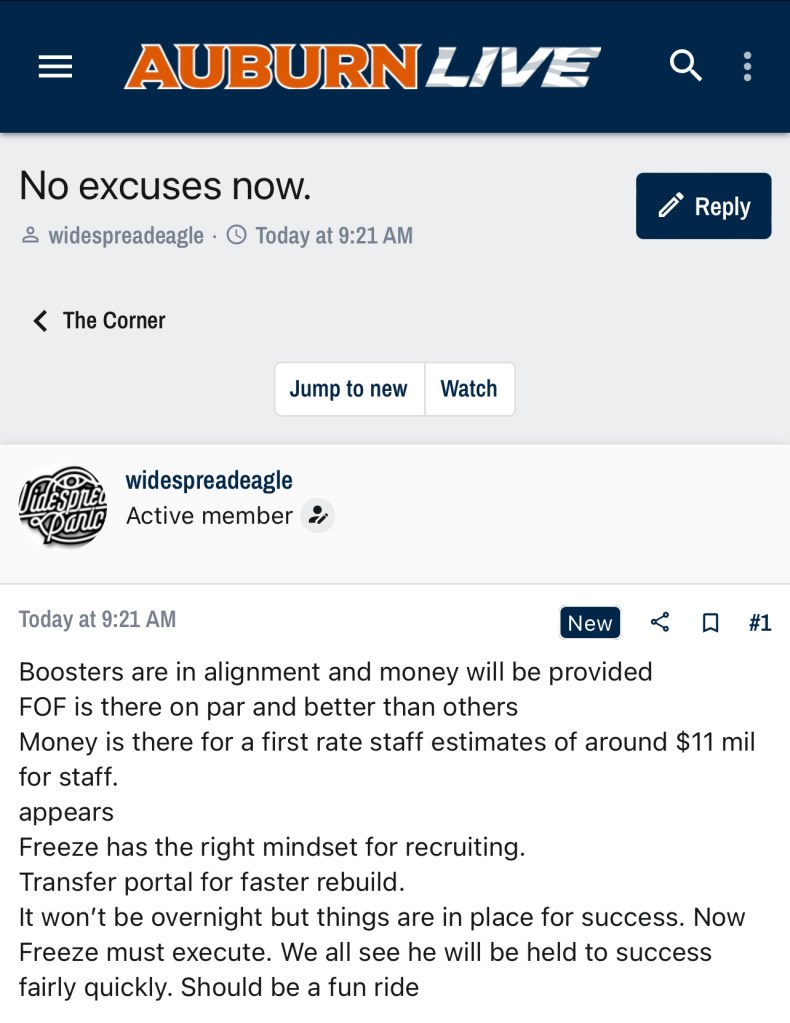Reply to the thread
Screen dimensions: 790x1023
703,206
